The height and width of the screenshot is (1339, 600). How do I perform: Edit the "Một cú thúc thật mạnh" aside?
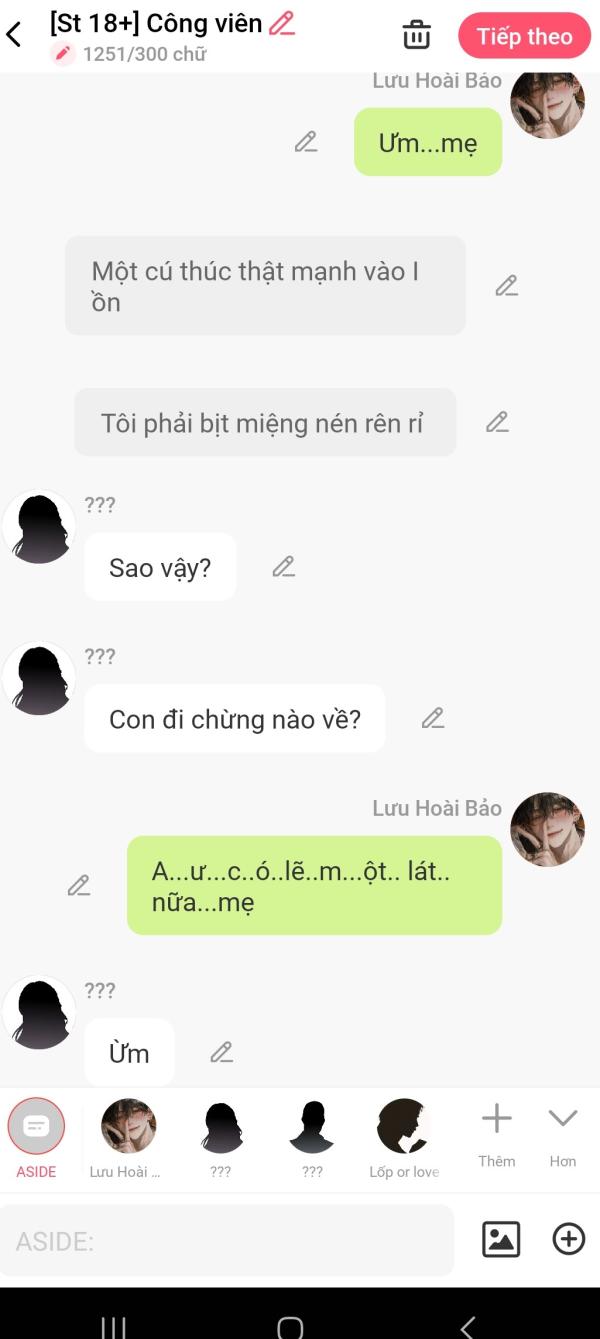pyautogui.click(x=507, y=286)
